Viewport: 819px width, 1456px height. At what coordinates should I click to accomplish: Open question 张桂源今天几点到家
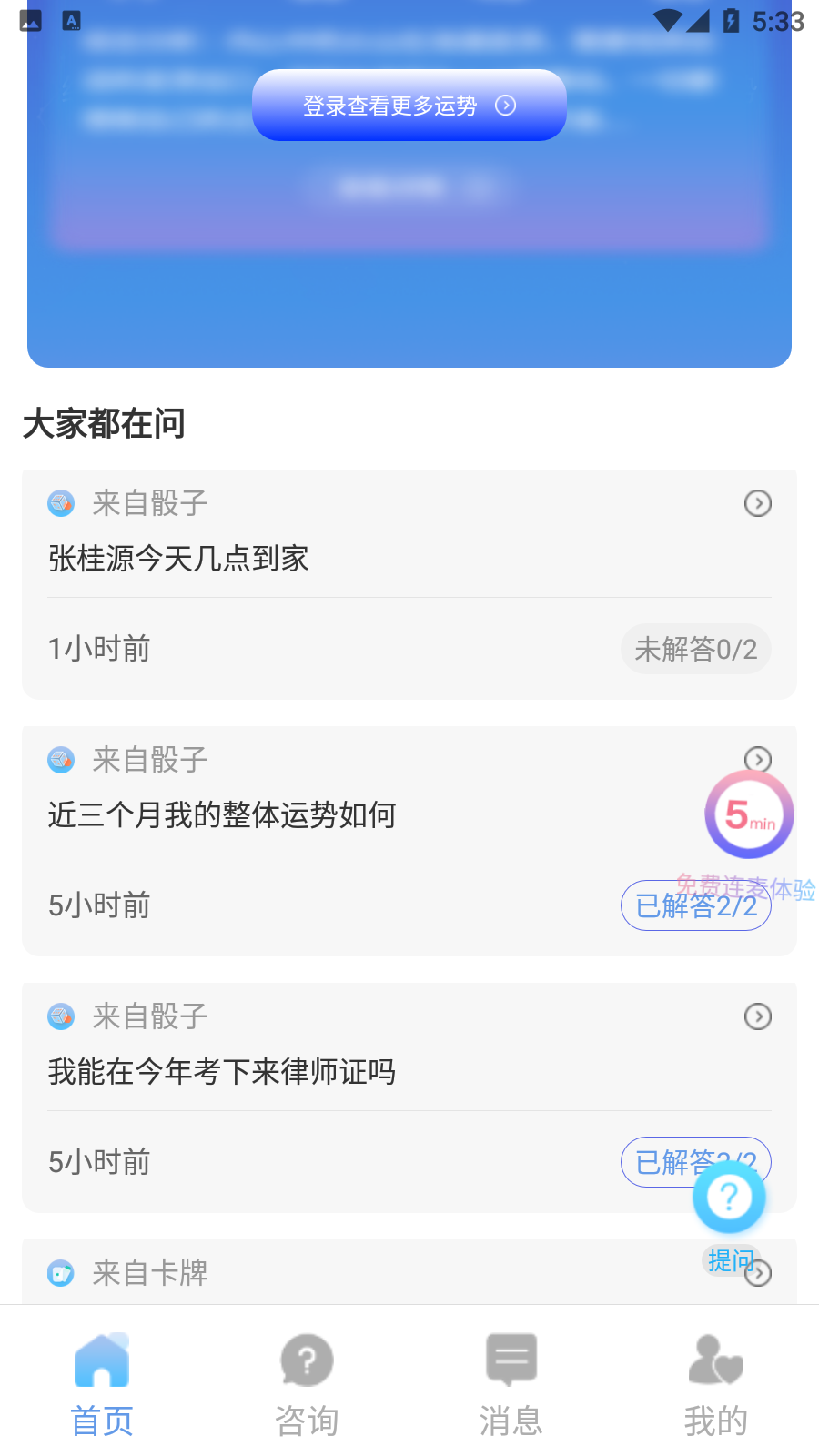(178, 558)
